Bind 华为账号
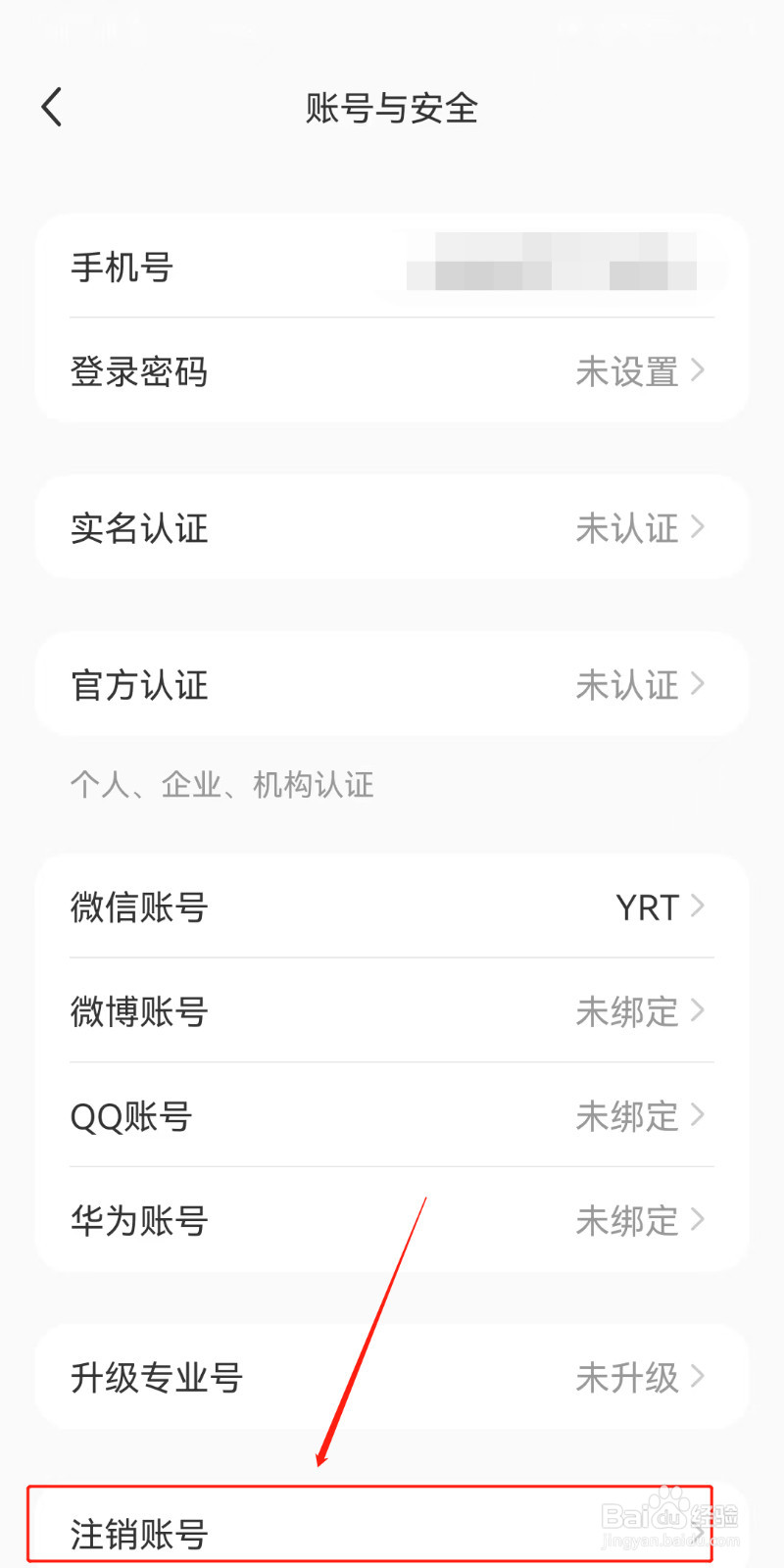 coord(392,1220)
